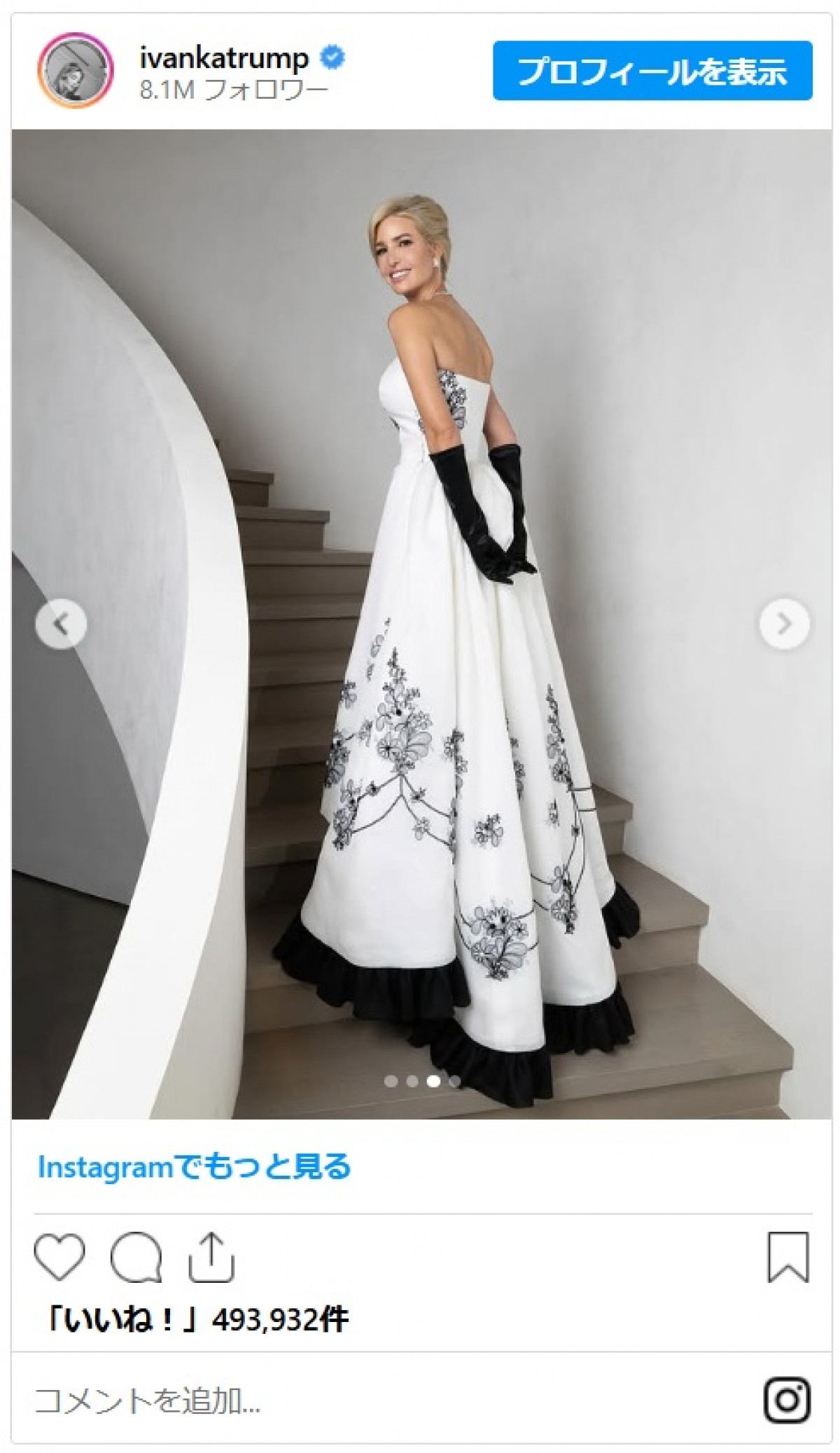840x1453 pixels.
Task: Tap the プロフィールを表示 button
Action: pos(652,71)
